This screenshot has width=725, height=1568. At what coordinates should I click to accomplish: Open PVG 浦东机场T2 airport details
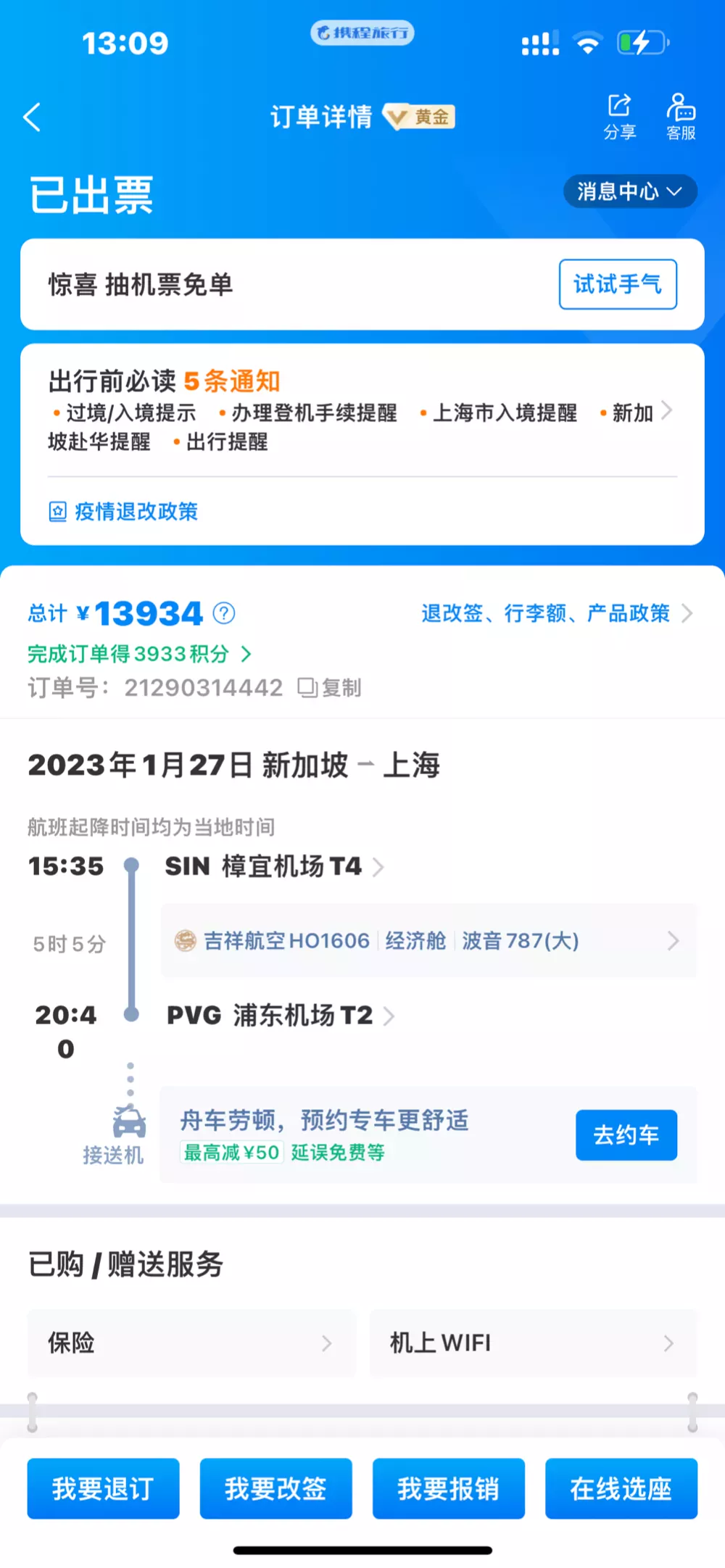(x=281, y=1016)
